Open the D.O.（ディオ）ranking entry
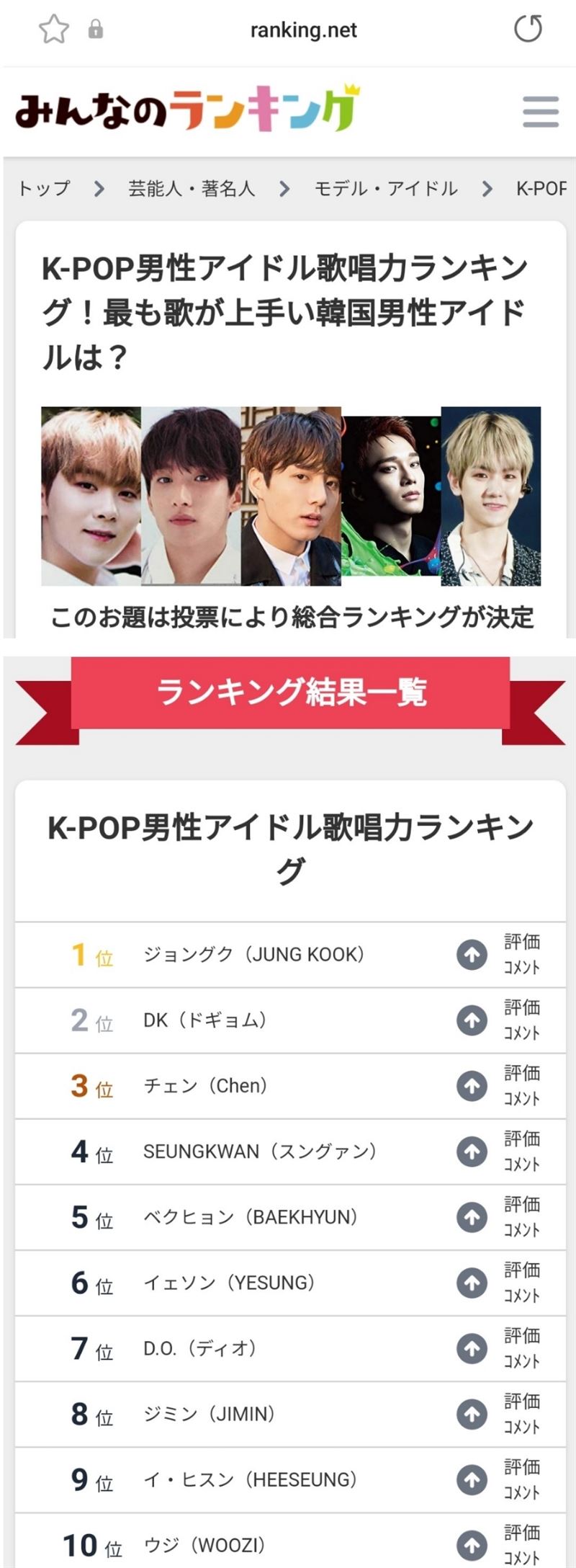 pos(200,1348)
